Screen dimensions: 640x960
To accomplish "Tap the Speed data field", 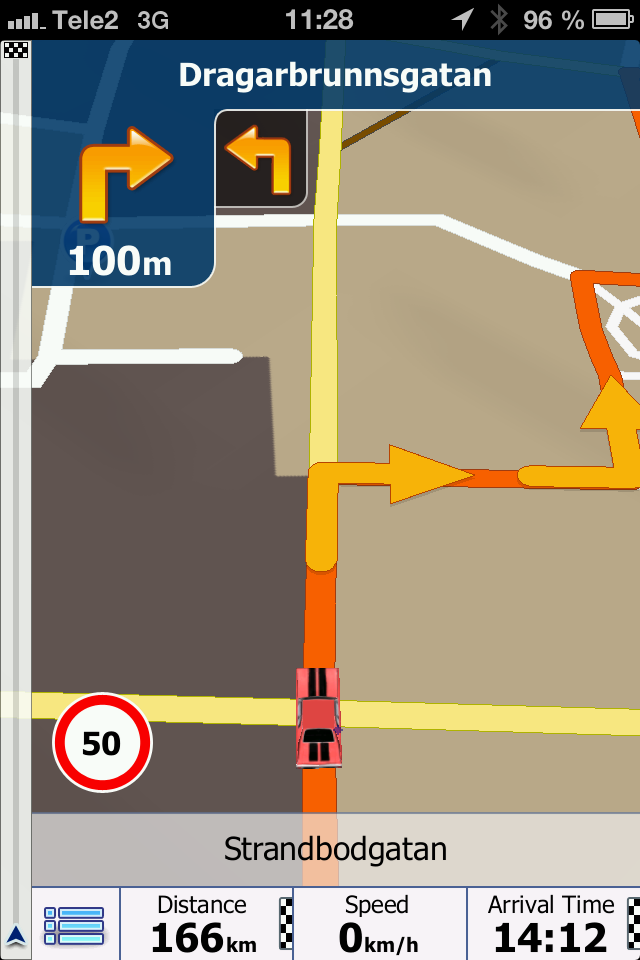I will click(377, 924).
